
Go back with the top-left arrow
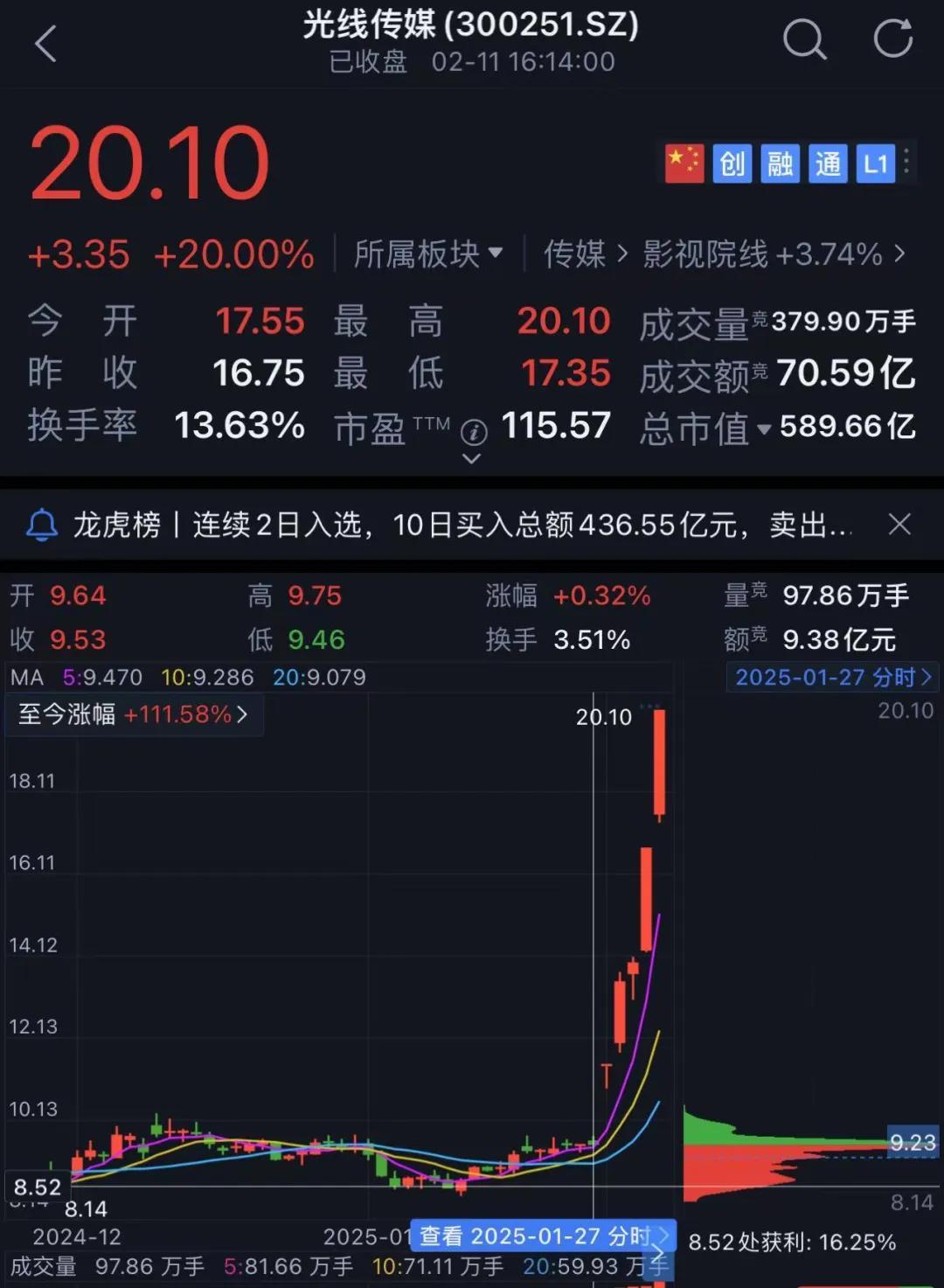(x=45, y=43)
